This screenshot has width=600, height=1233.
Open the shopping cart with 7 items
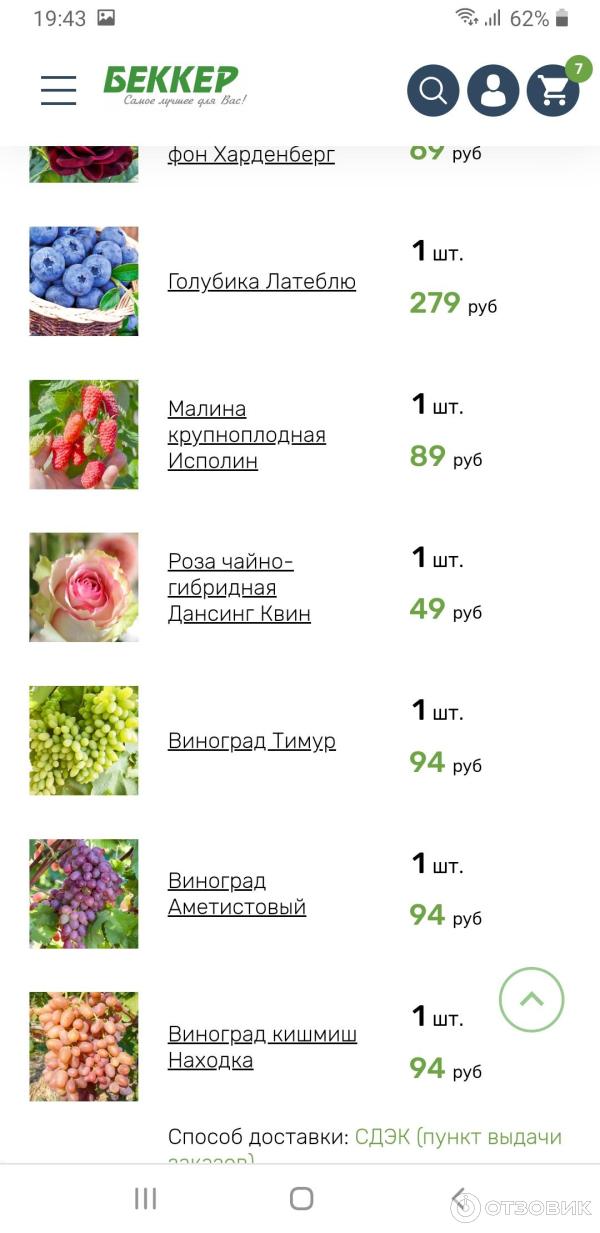click(x=552, y=91)
